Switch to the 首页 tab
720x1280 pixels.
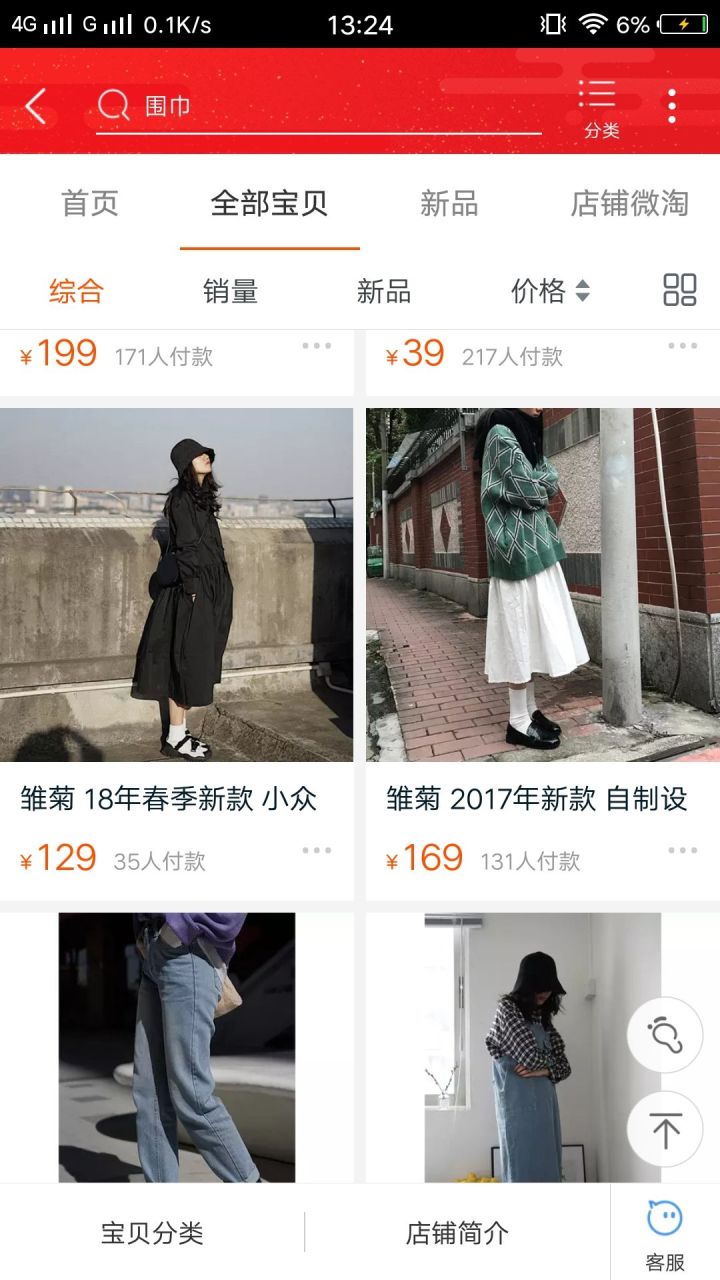pyautogui.click(x=90, y=204)
